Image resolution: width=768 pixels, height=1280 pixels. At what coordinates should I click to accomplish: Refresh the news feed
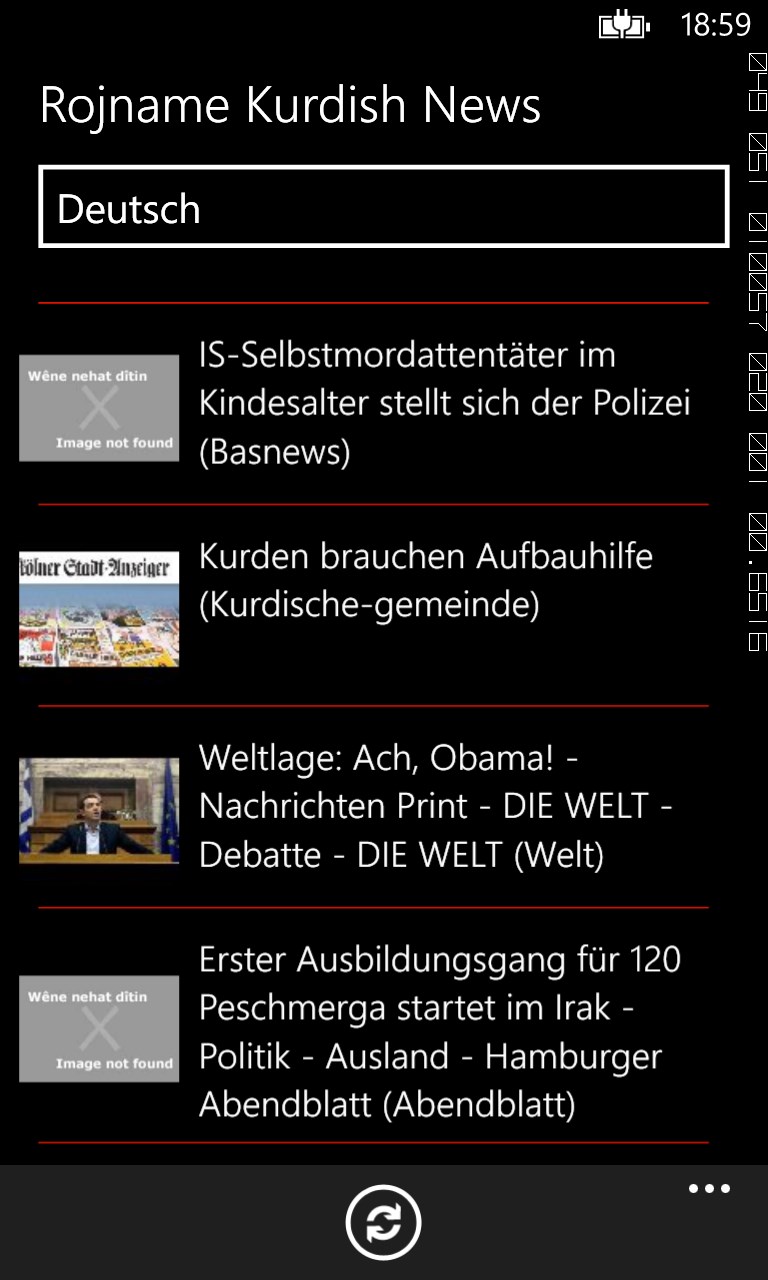(x=383, y=1222)
